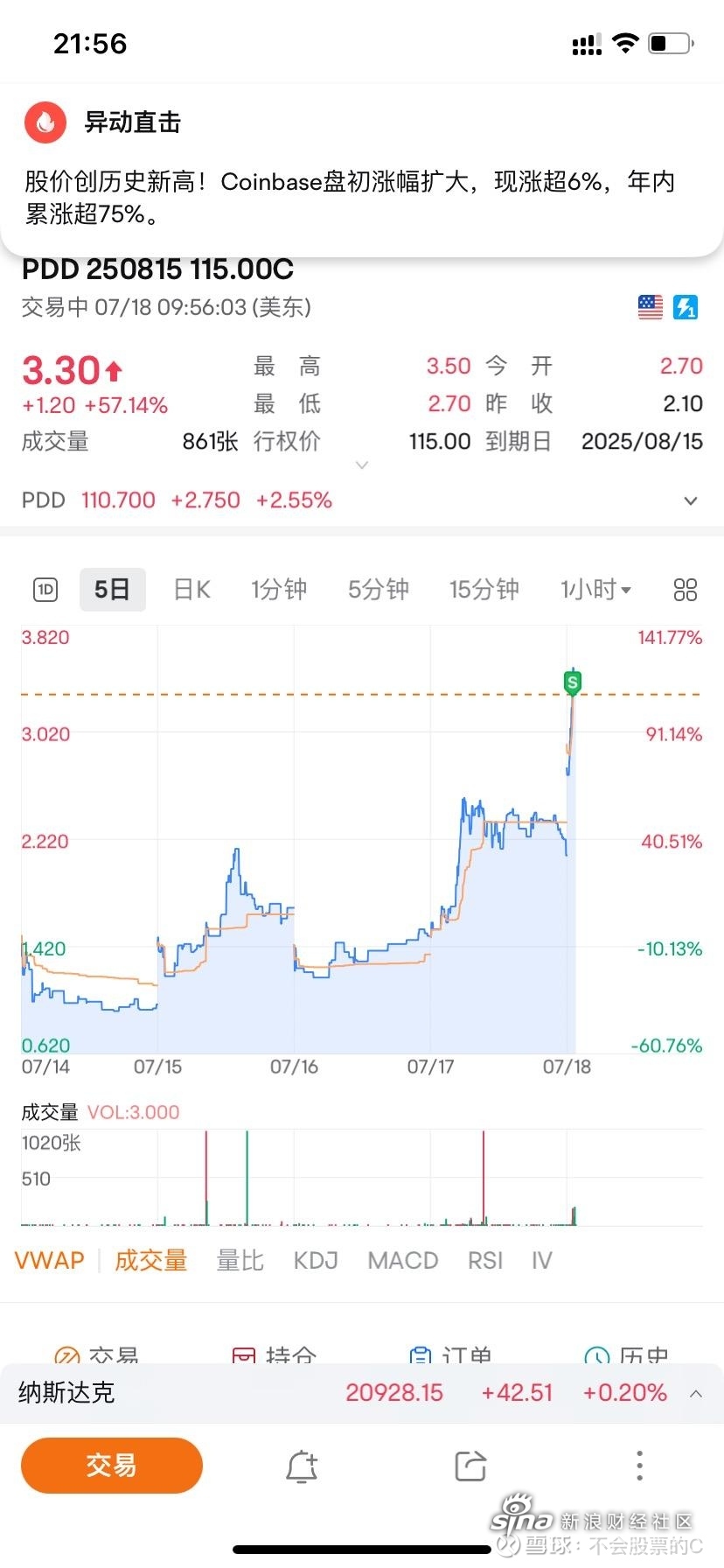724x1568 pixels.
Task: Select the 5日 chart period
Action: click(112, 590)
